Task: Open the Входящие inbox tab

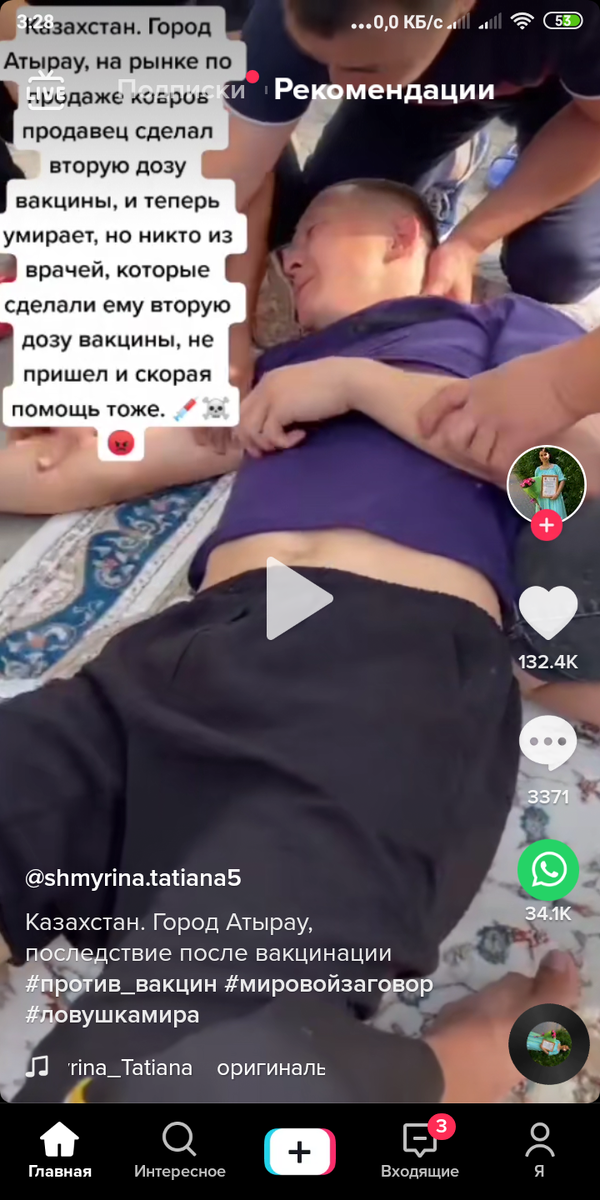Action: 420,1150
